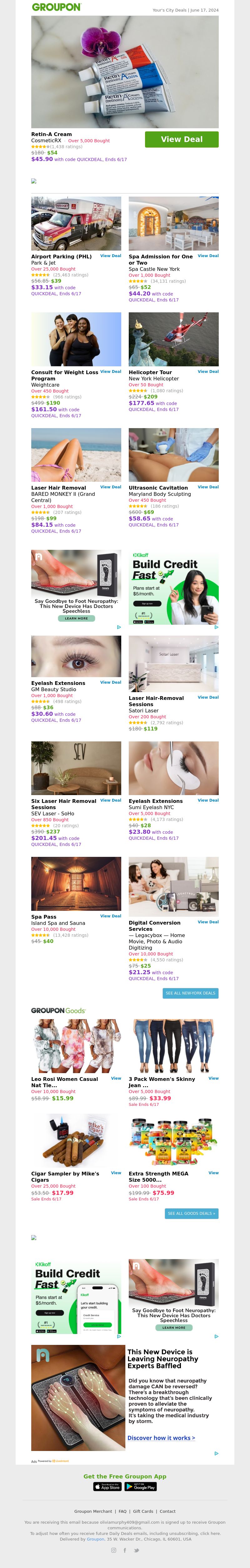View Leo Rosi Women Casual Nat Tie item

[116, 1078]
